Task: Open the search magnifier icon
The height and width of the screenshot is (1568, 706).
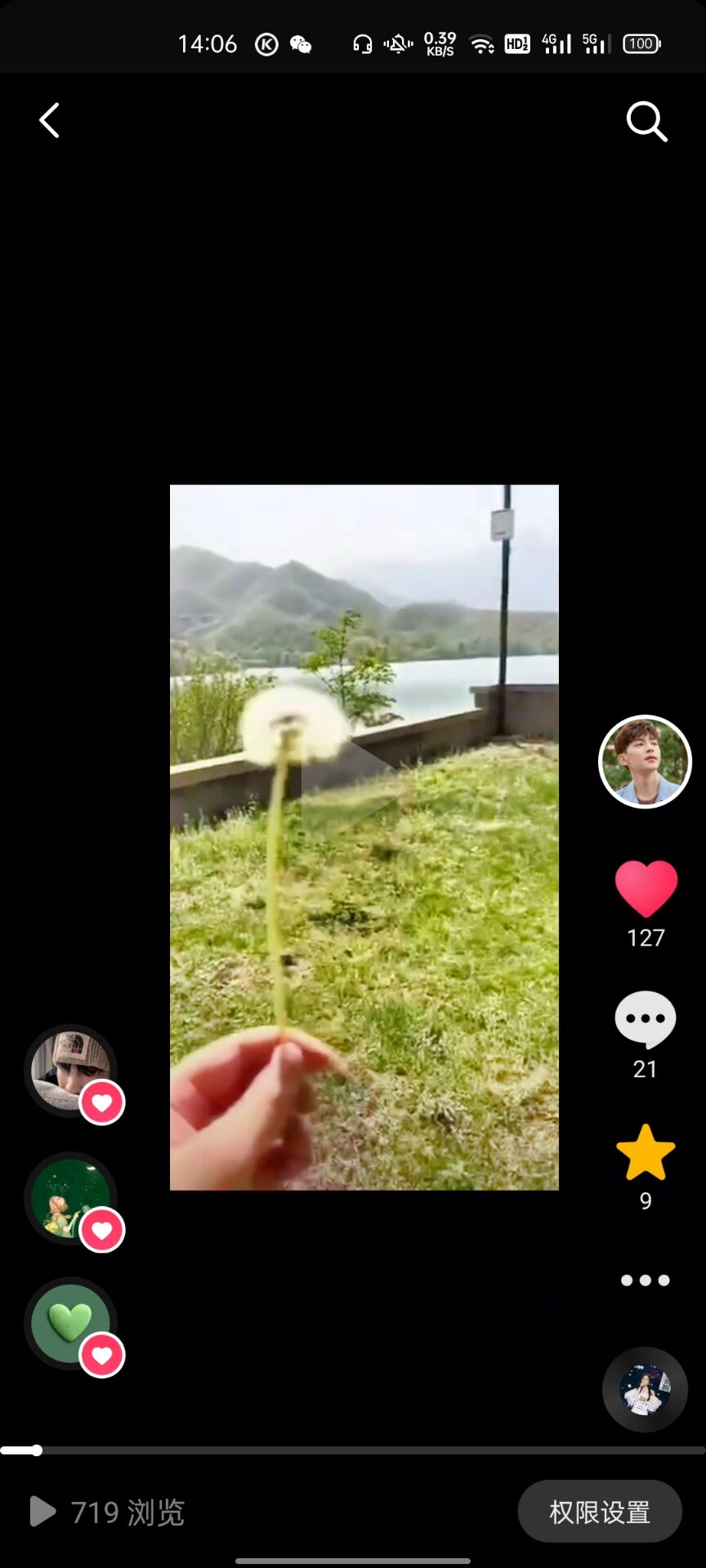Action: click(x=646, y=122)
